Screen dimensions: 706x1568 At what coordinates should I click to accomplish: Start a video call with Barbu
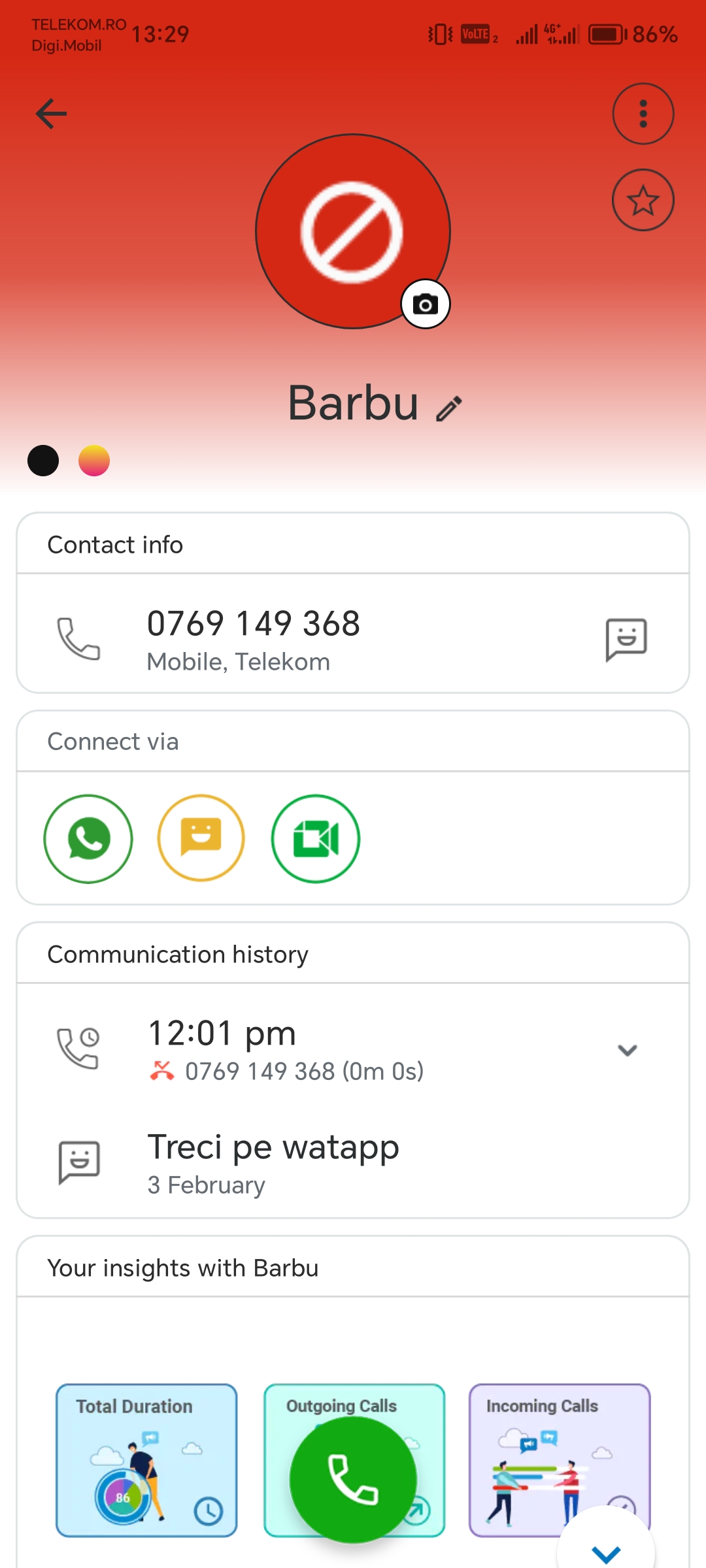316,839
